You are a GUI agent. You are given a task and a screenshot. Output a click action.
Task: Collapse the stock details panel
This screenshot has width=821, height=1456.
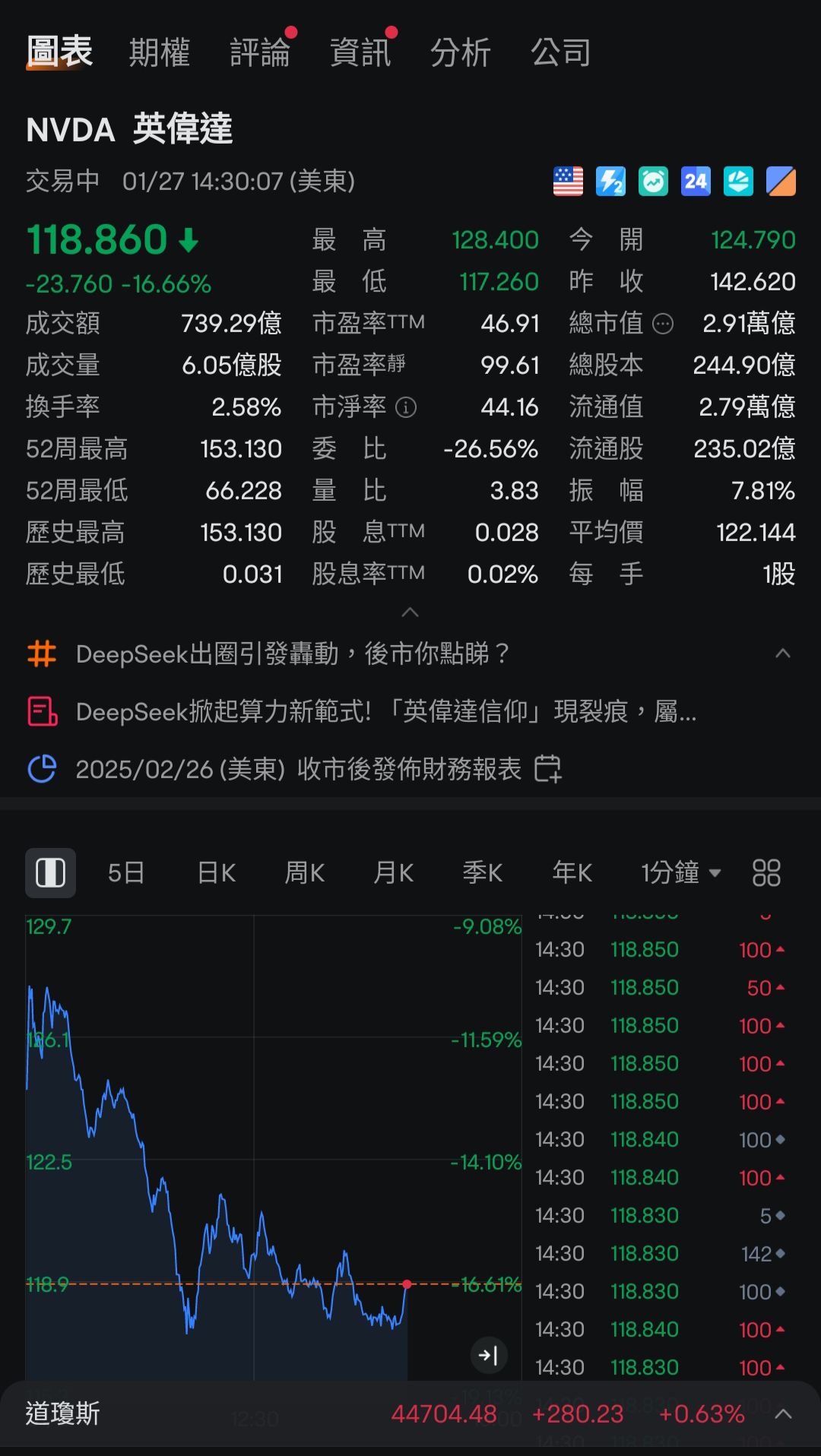tap(410, 612)
